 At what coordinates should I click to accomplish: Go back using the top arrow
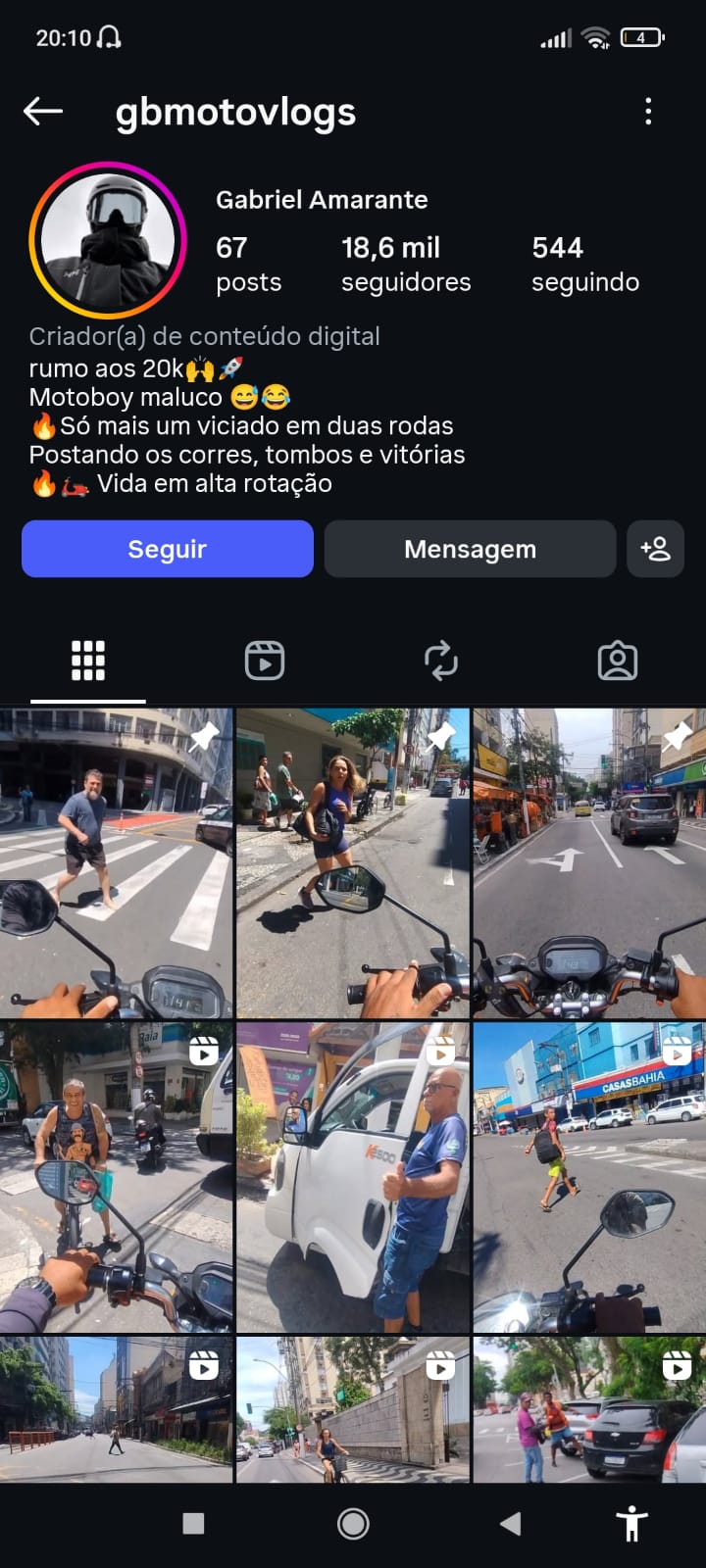(x=43, y=112)
